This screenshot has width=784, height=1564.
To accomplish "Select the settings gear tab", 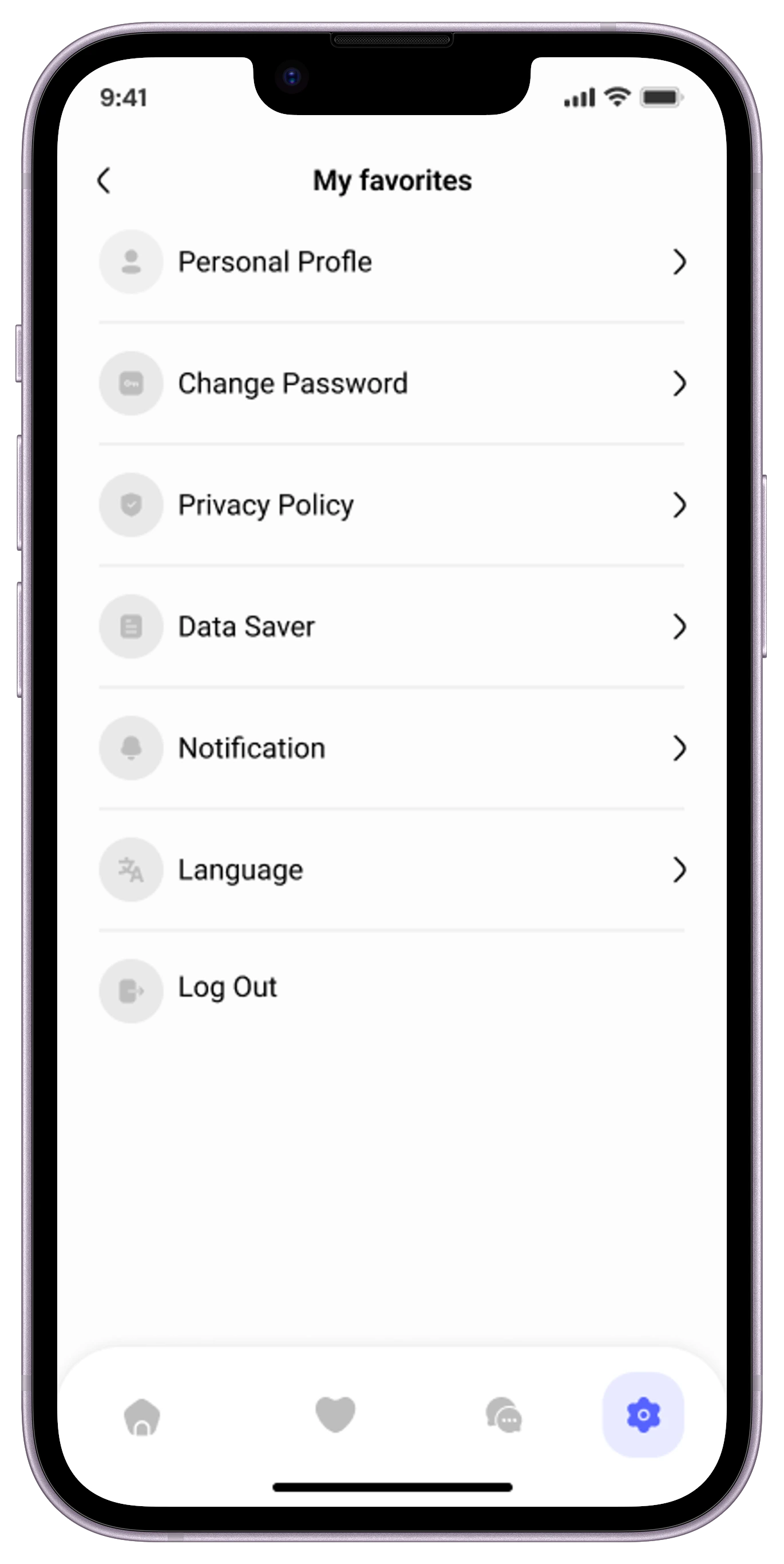I will click(643, 1415).
